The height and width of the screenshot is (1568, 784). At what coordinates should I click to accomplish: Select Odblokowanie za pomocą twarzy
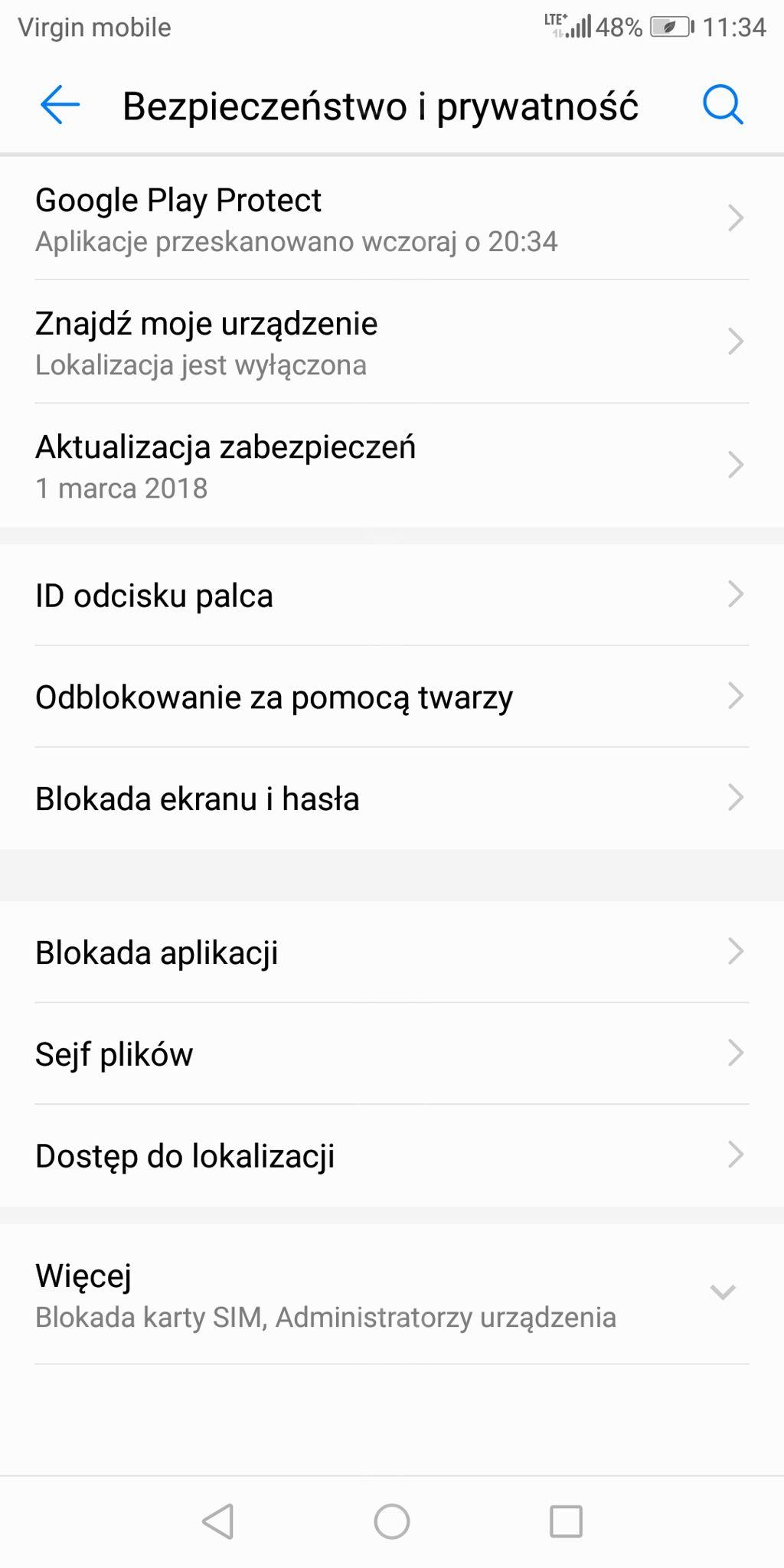pyautogui.click(x=390, y=697)
